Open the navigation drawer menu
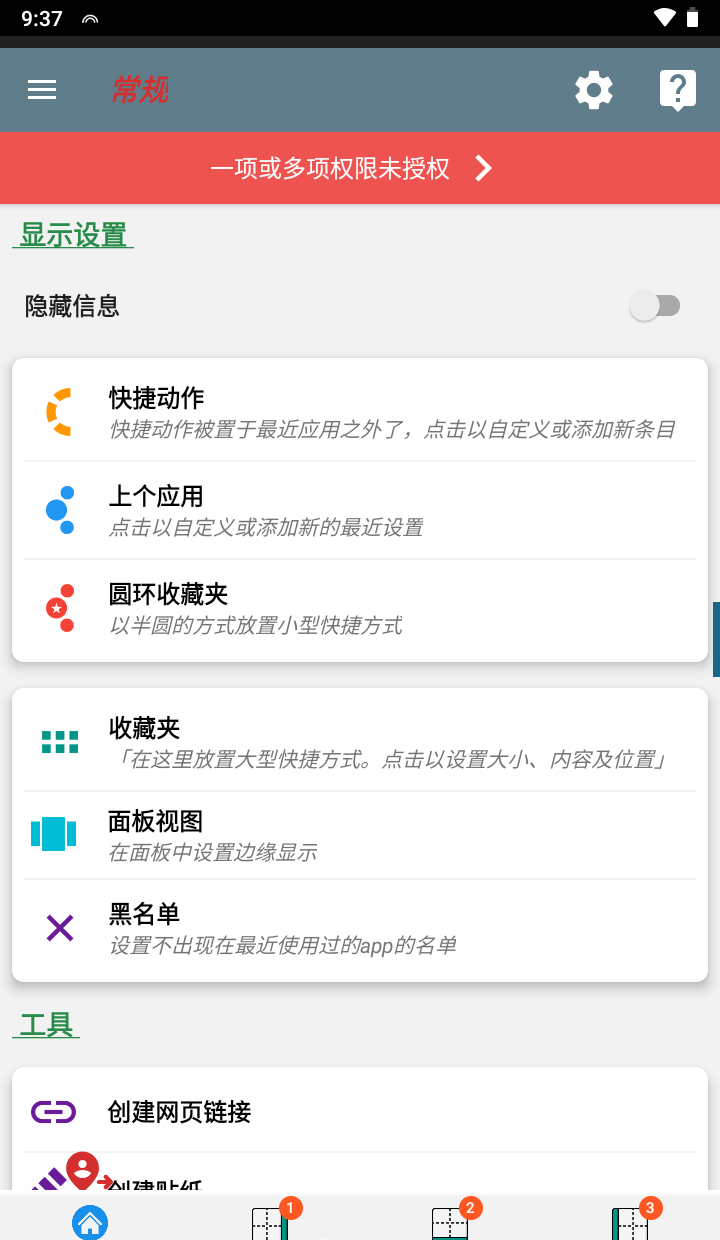Screen dimensions: 720x1240 tap(41, 89)
